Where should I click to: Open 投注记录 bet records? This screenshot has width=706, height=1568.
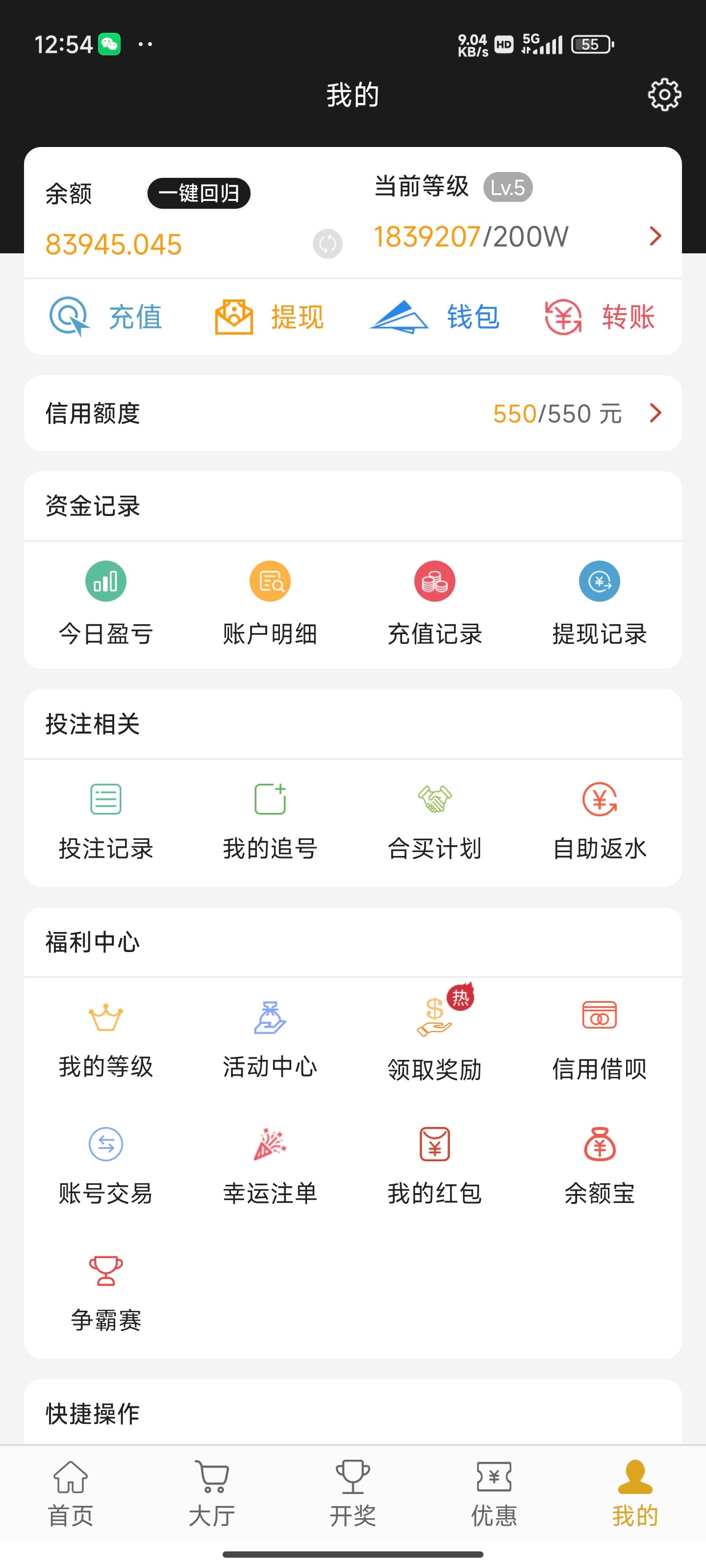(105, 821)
